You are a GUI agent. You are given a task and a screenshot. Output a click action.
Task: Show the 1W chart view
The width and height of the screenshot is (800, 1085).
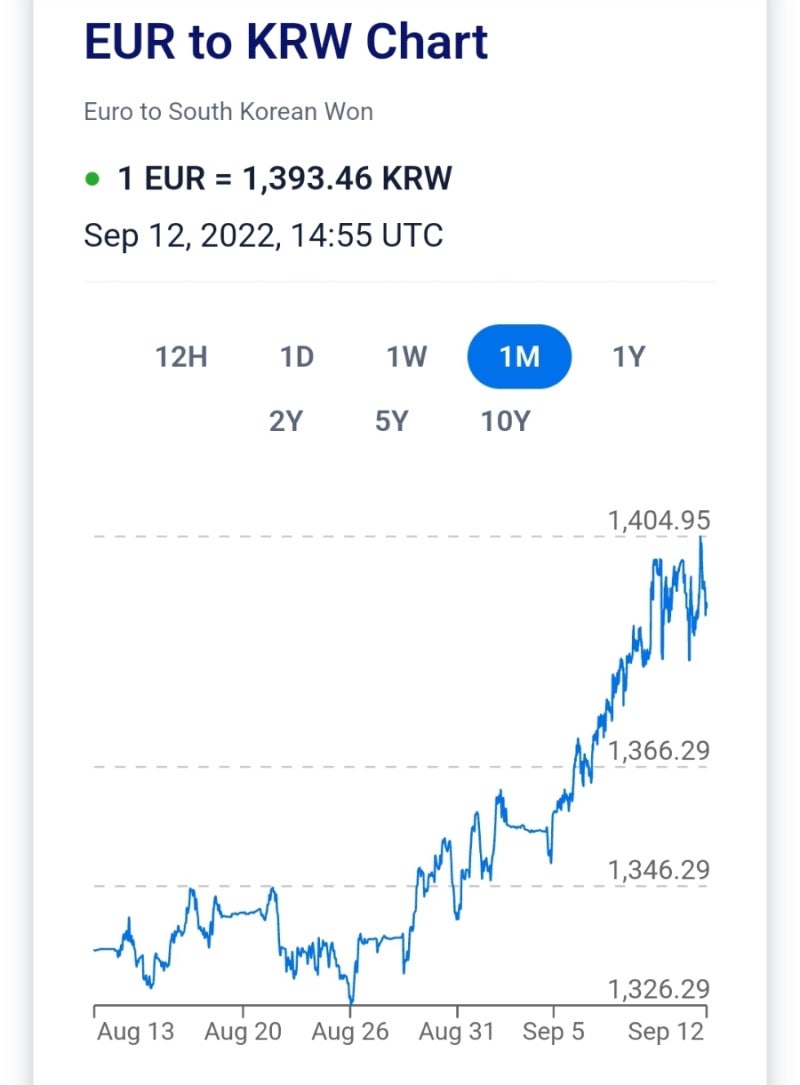click(x=407, y=356)
